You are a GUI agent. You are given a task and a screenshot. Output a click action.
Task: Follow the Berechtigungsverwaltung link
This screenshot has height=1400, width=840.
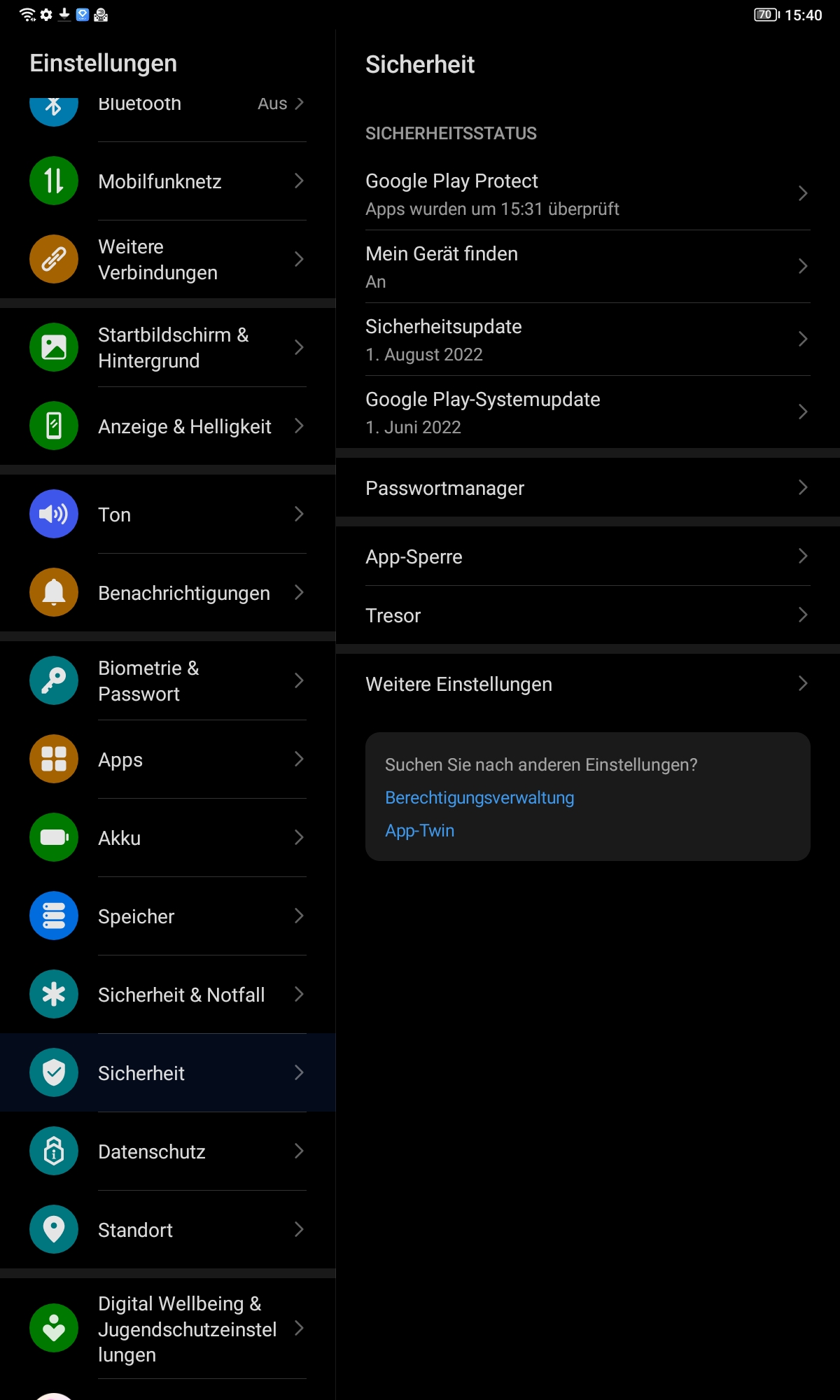tap(479, 797)
